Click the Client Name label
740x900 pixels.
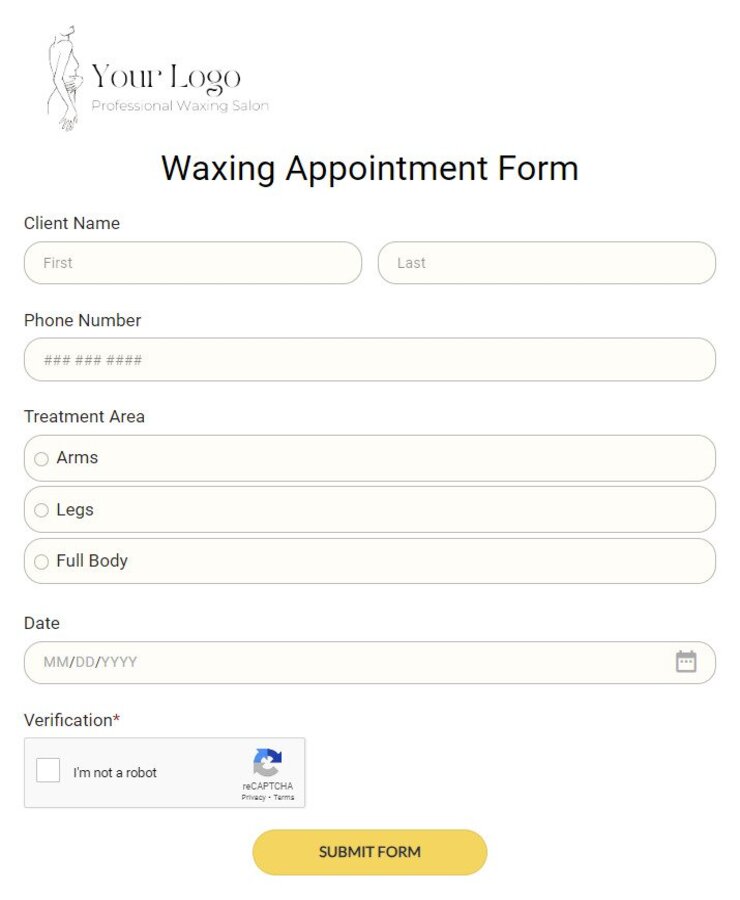click(71, 223)
